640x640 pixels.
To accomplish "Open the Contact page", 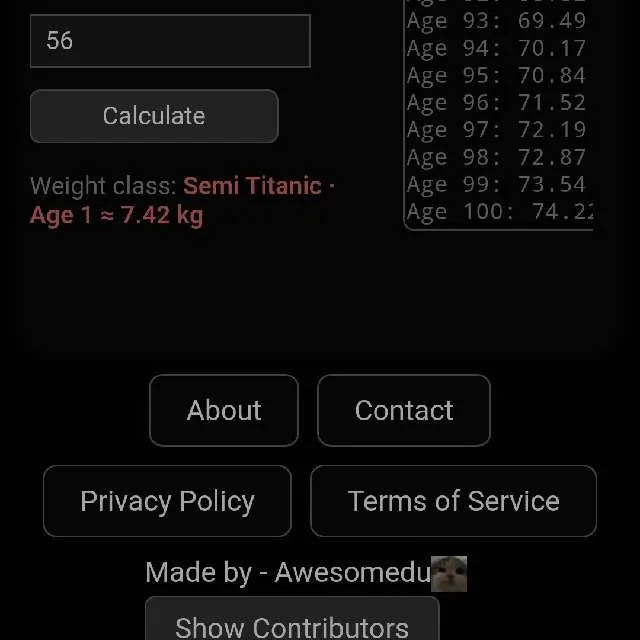I will (404, 410).
